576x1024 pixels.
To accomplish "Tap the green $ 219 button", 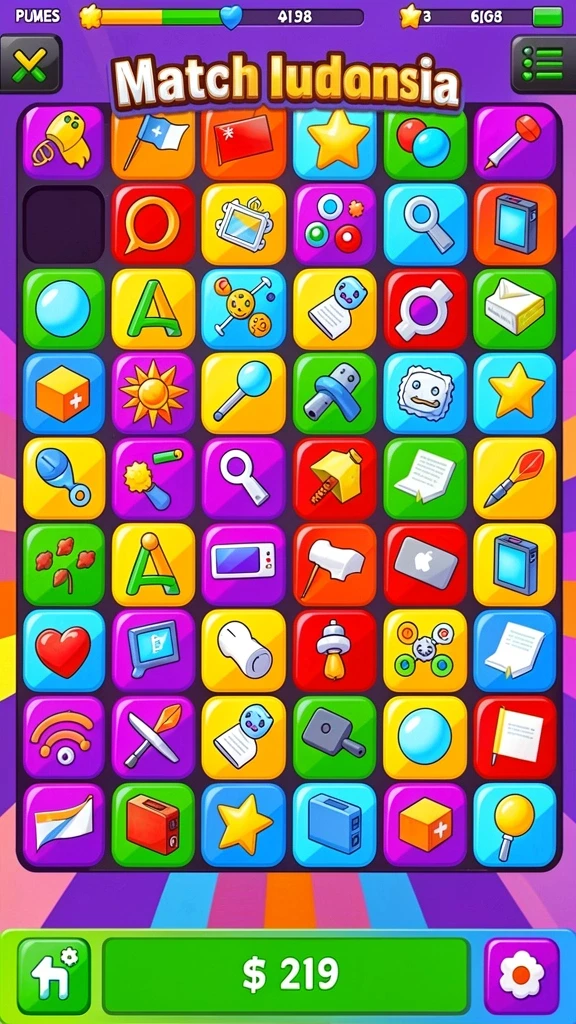I will [x=286, y=976].
